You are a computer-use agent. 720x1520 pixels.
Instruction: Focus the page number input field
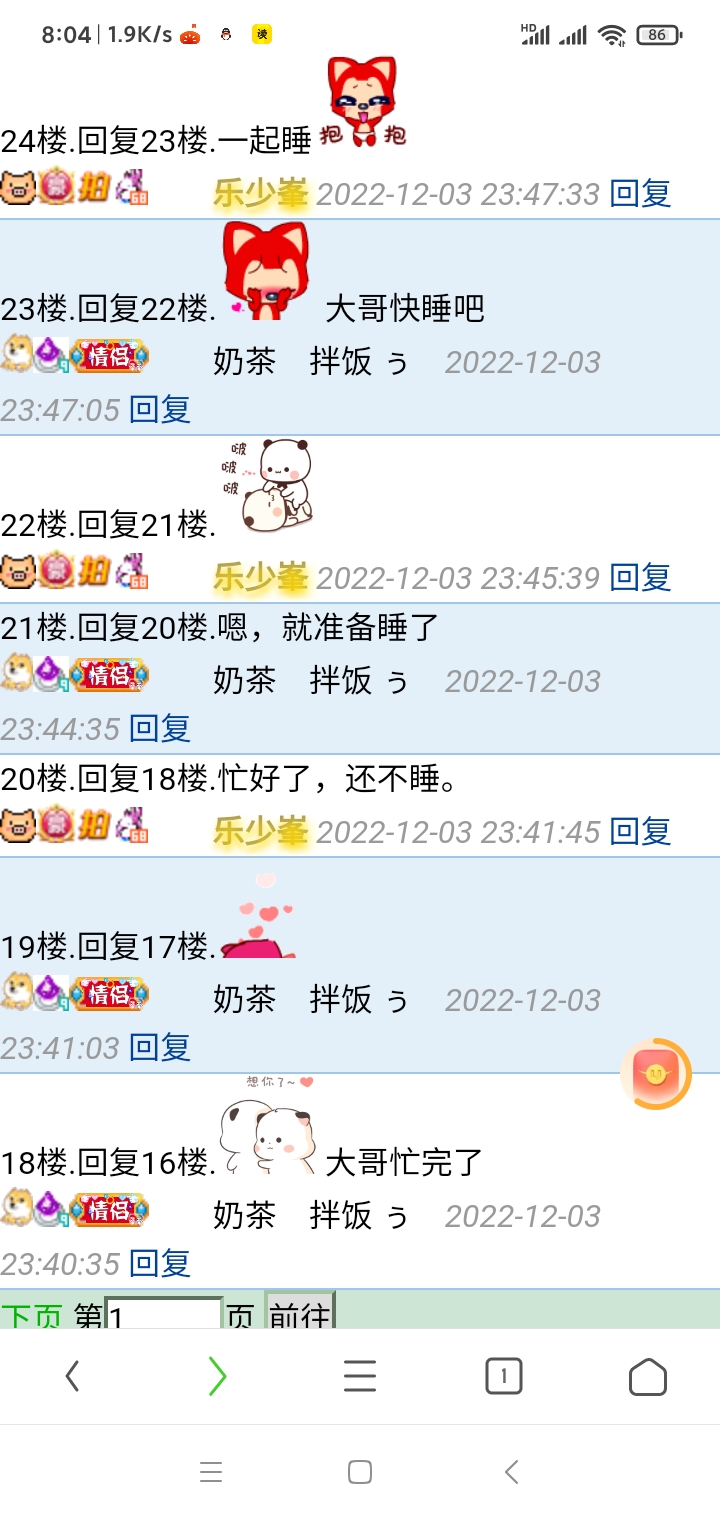[x=164, y=1315]
